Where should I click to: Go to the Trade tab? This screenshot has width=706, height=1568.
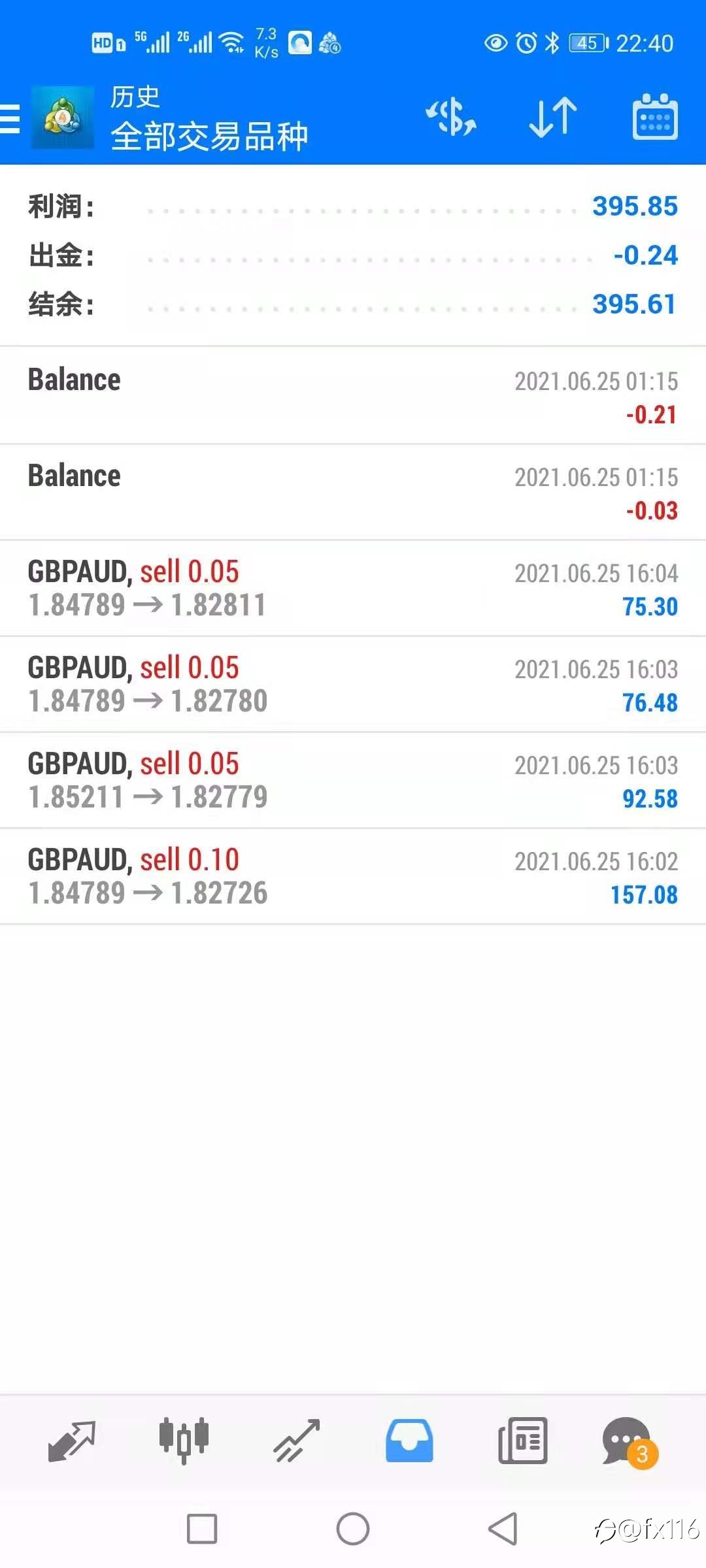[297, 1441]
